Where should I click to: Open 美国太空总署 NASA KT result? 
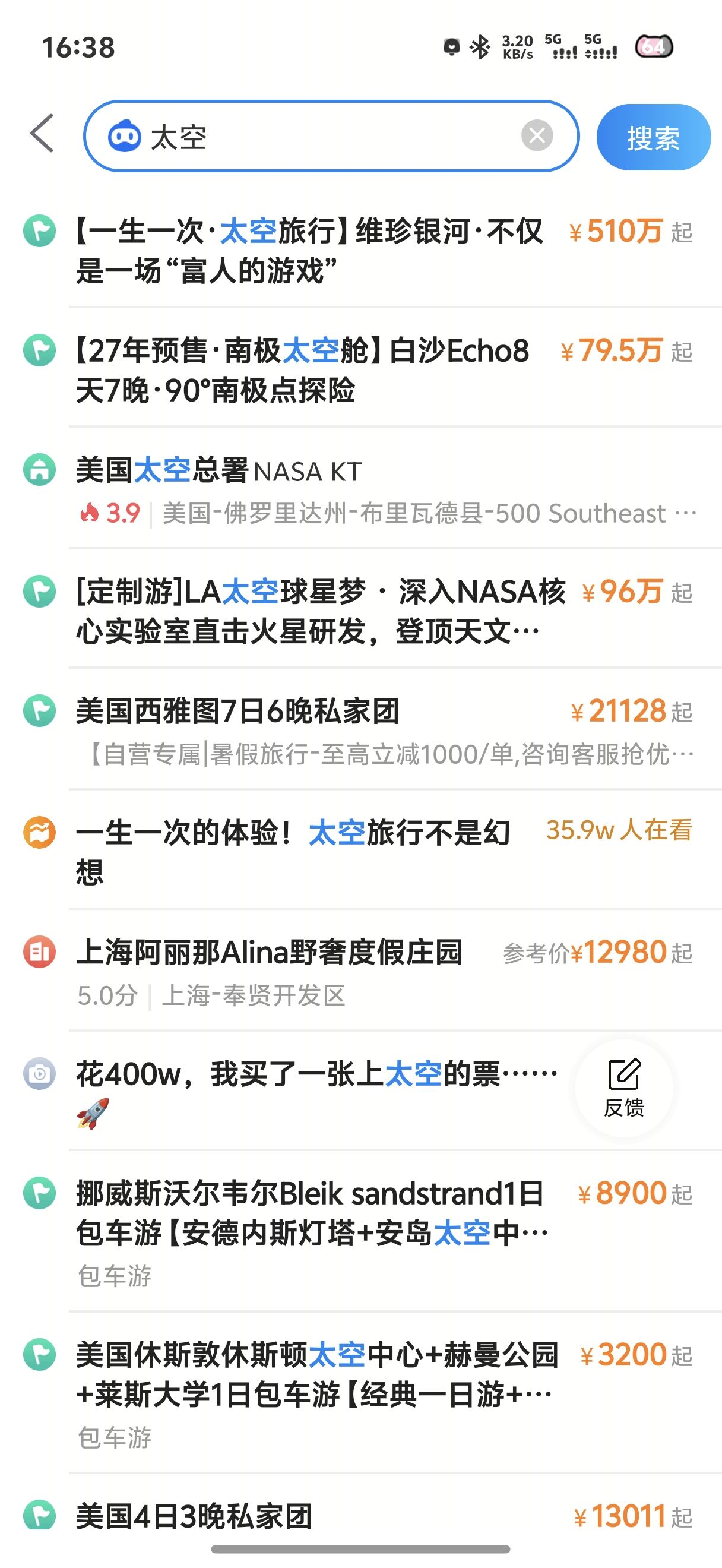[360, 491]
